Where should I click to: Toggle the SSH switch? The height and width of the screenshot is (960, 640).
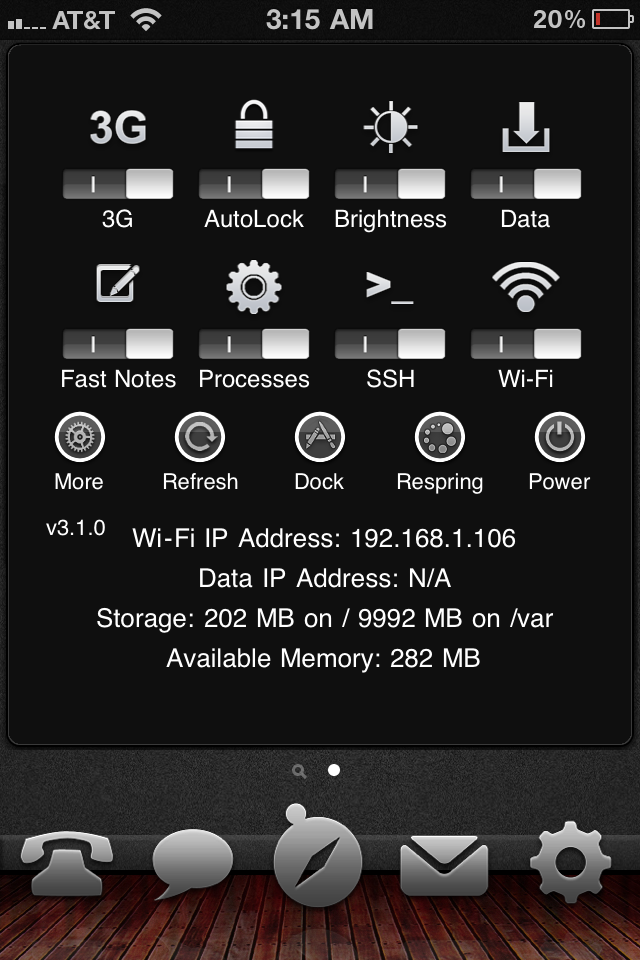pyautogui.click(x=390, y=344)
